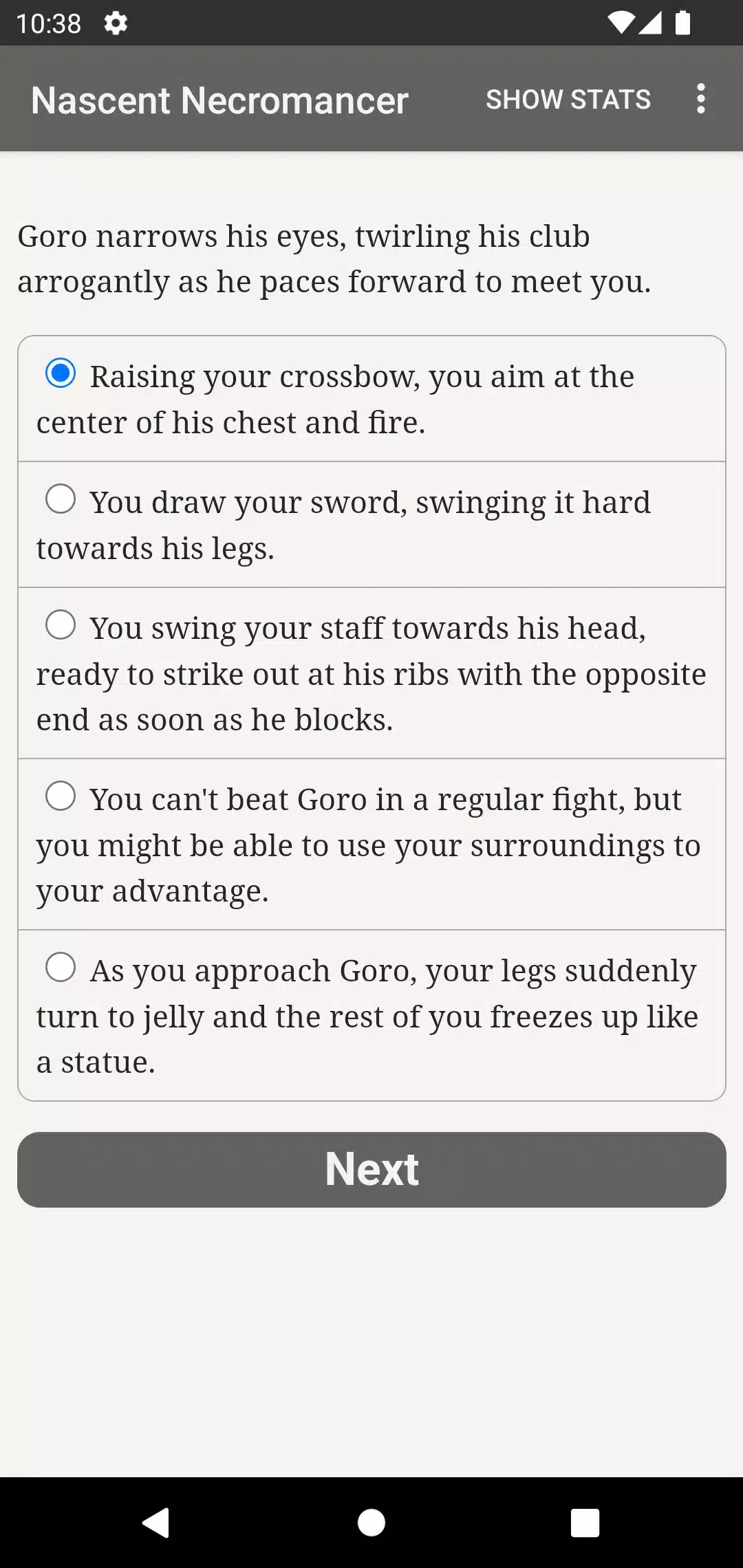Tap Show Stats in the app bar
743x1568 pixels.
568,100
